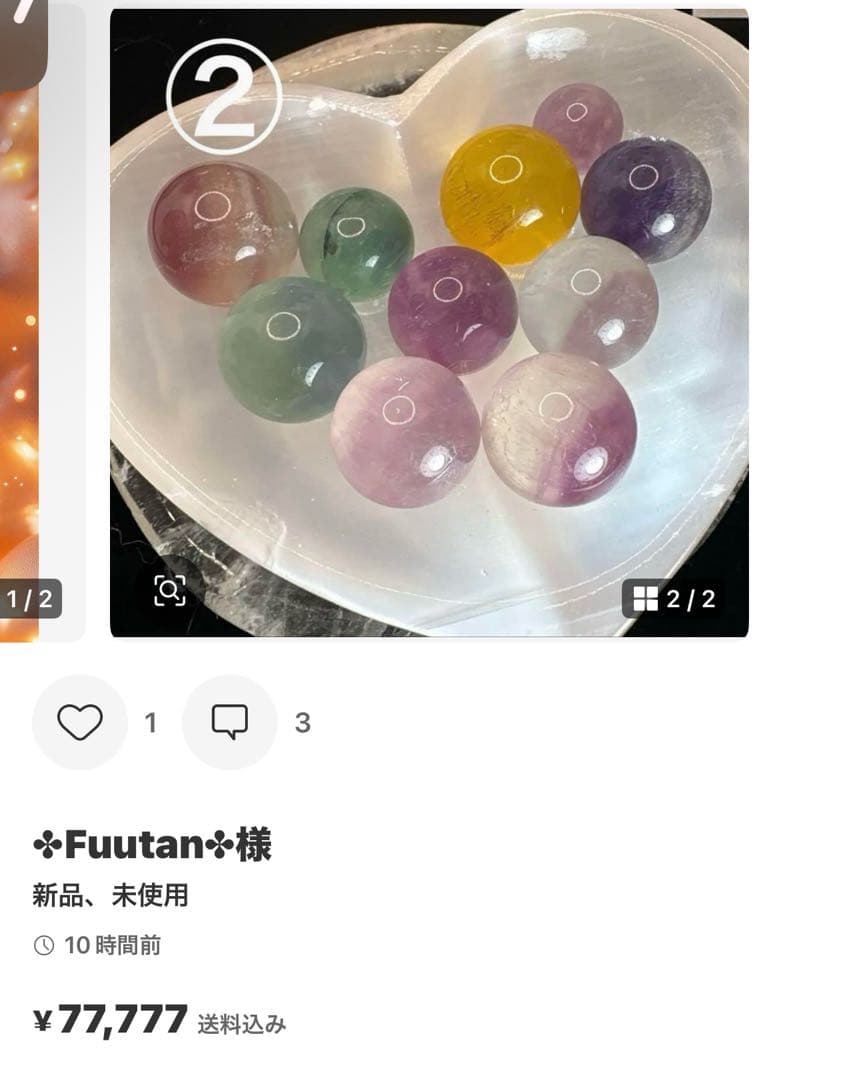Open the comments on this listing
Image resolution: width=859 pixels, height=1080 pixels.
[x=230, y=722]
